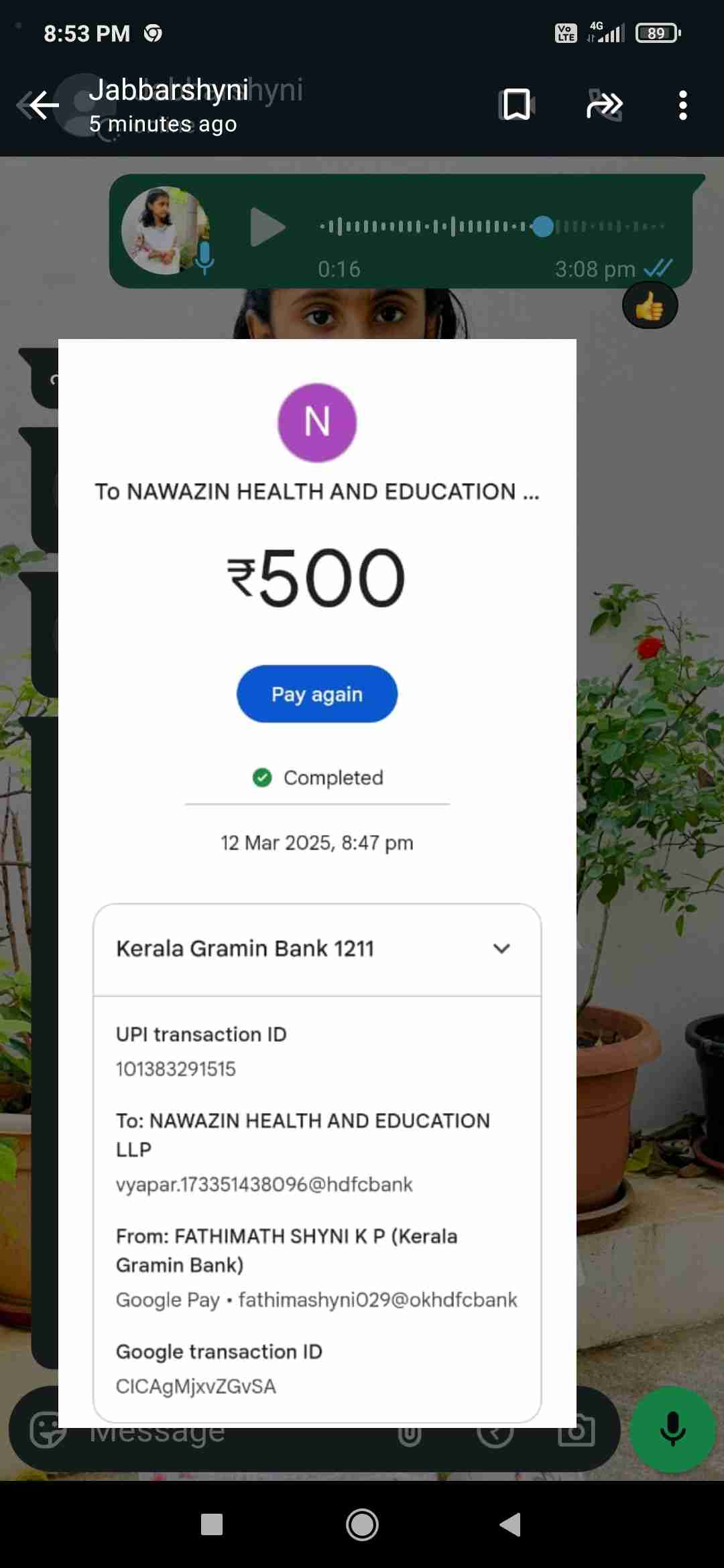
Task: Tap the system home button
Action: 362,1524
